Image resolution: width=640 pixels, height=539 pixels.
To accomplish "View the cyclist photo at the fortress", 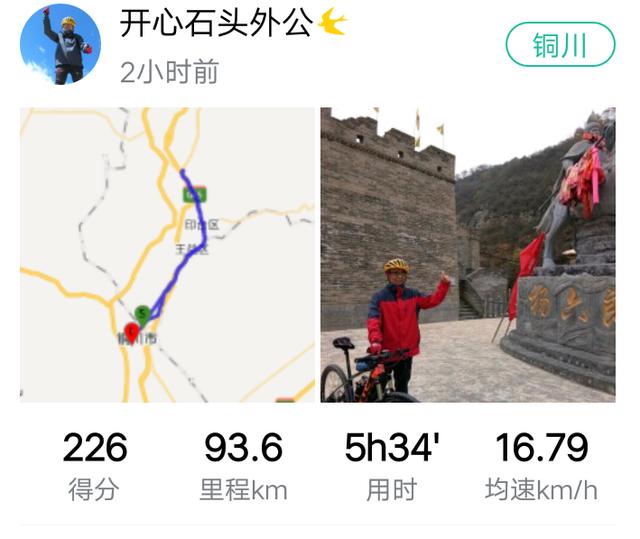I will coord(468,255).
